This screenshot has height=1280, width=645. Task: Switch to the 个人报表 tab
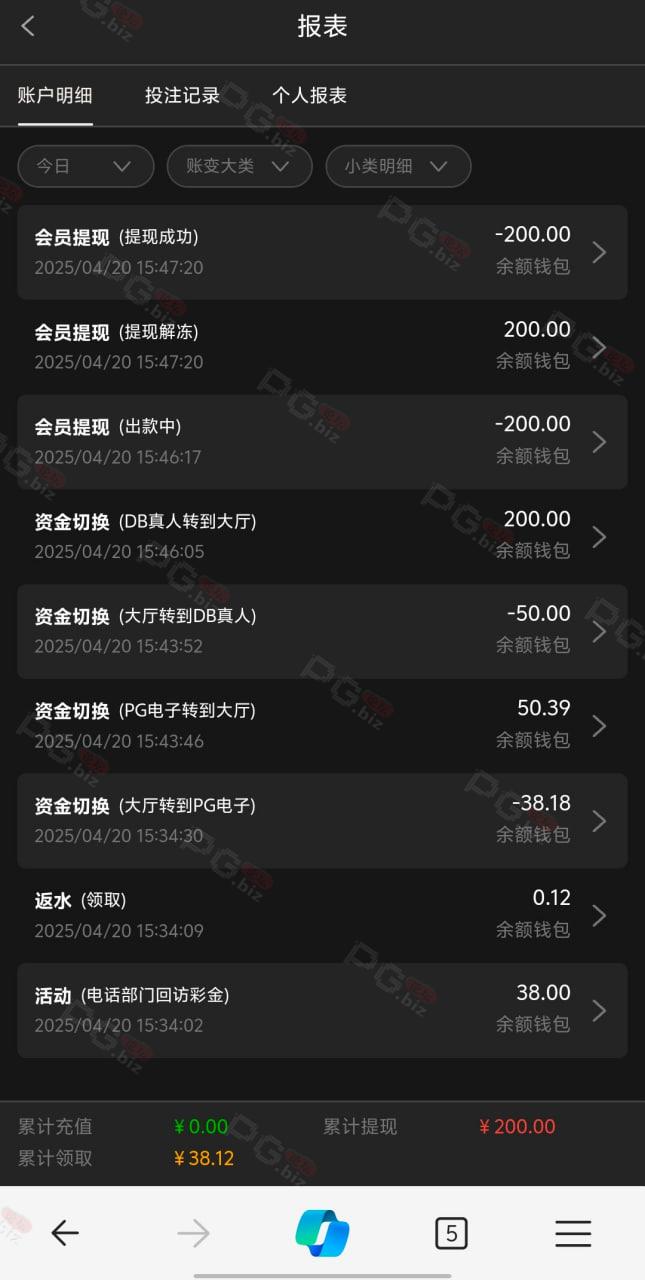309,96
